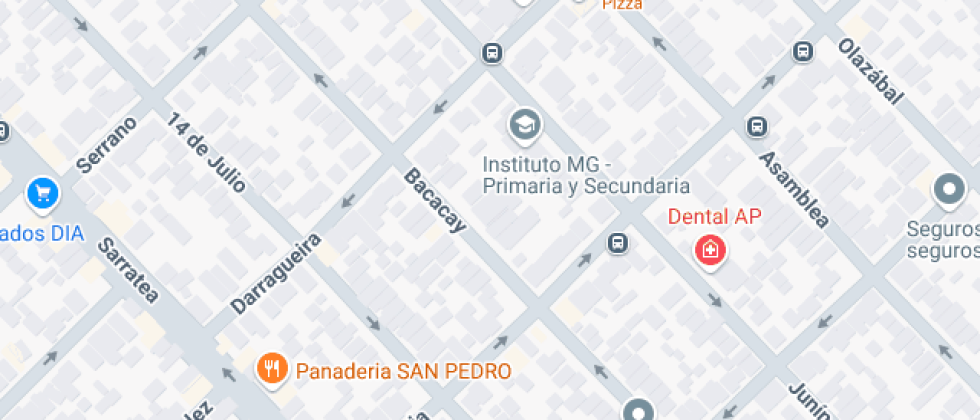Select the bus stop at Asamblea street label
Screen dimensions: 980x420
coord(757,127)
